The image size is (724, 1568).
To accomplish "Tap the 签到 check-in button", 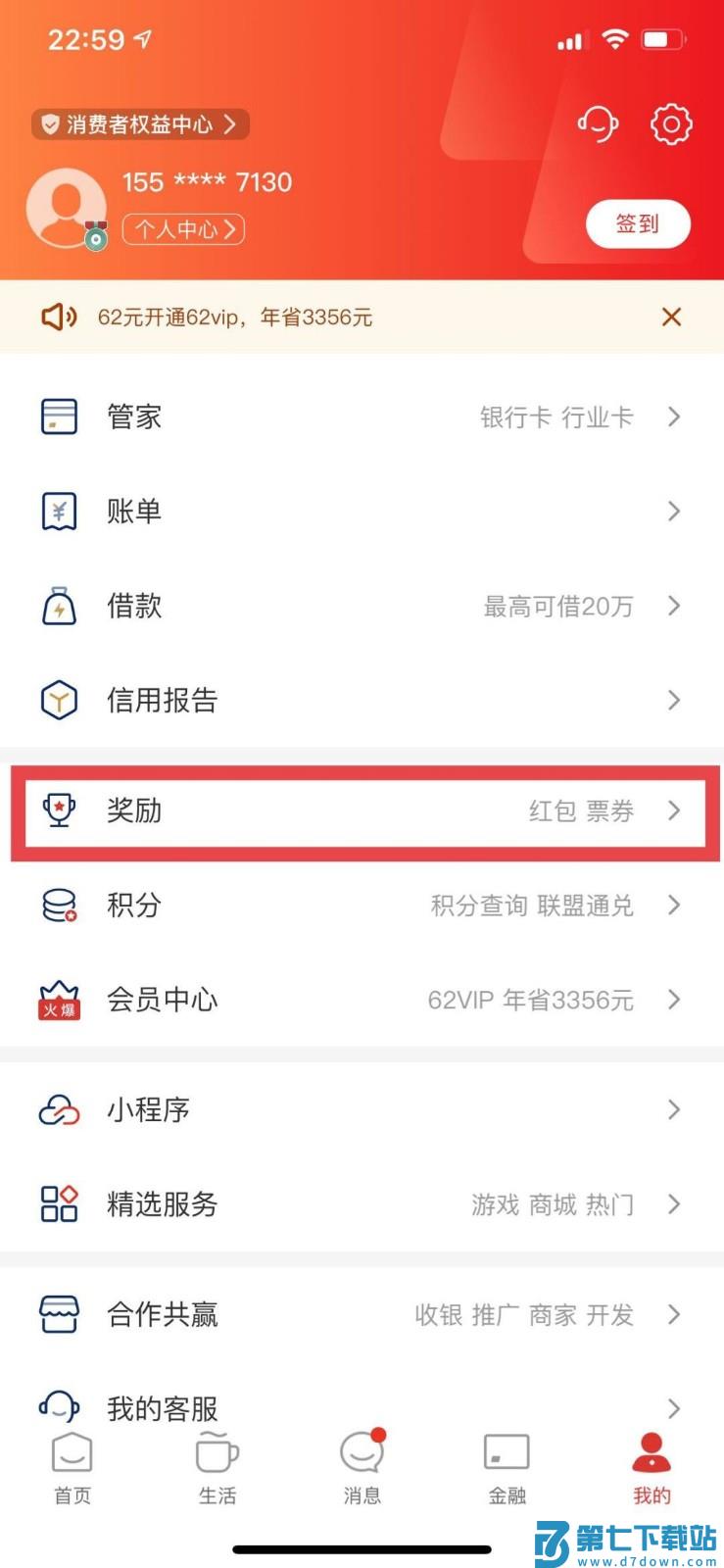I will point(638,223).
